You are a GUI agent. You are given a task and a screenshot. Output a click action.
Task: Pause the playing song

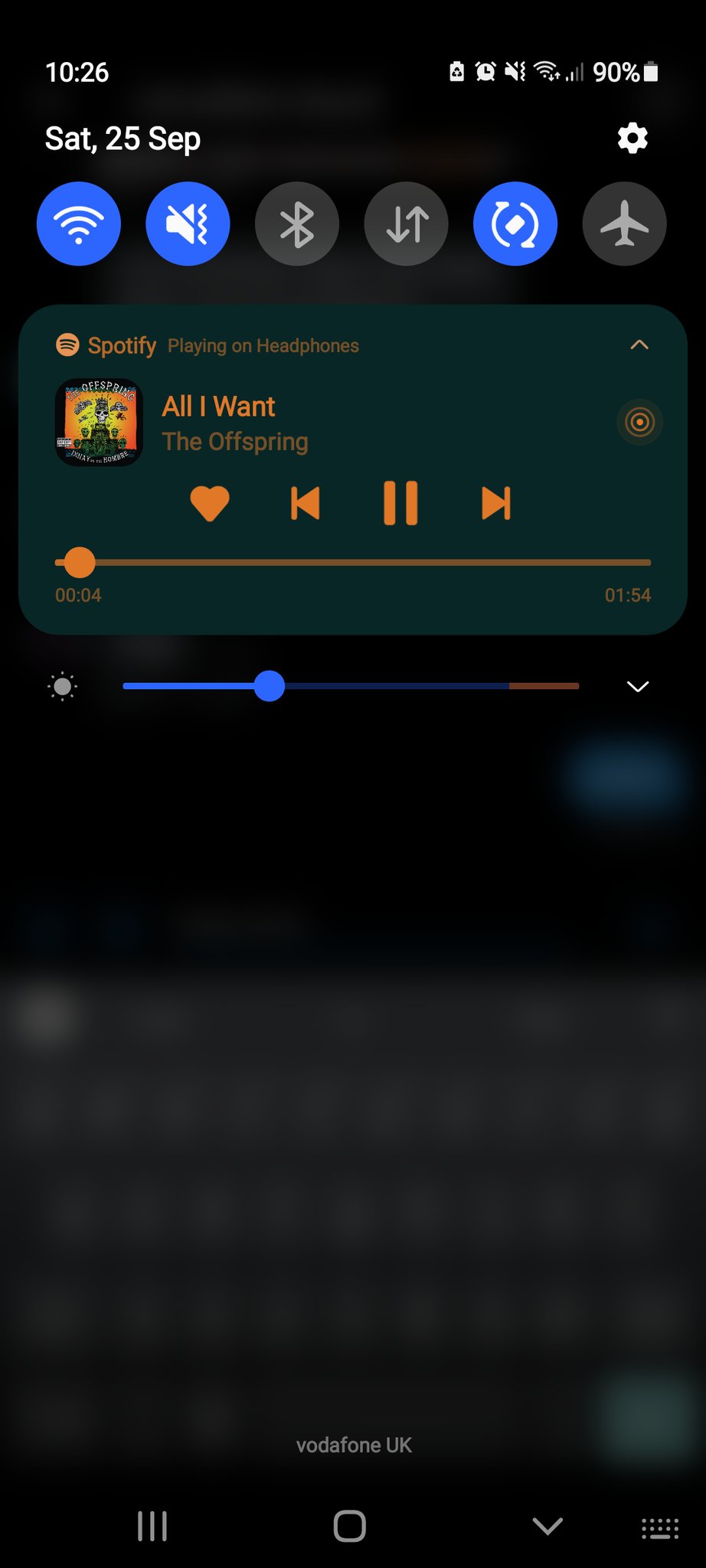tap(400, 503)
